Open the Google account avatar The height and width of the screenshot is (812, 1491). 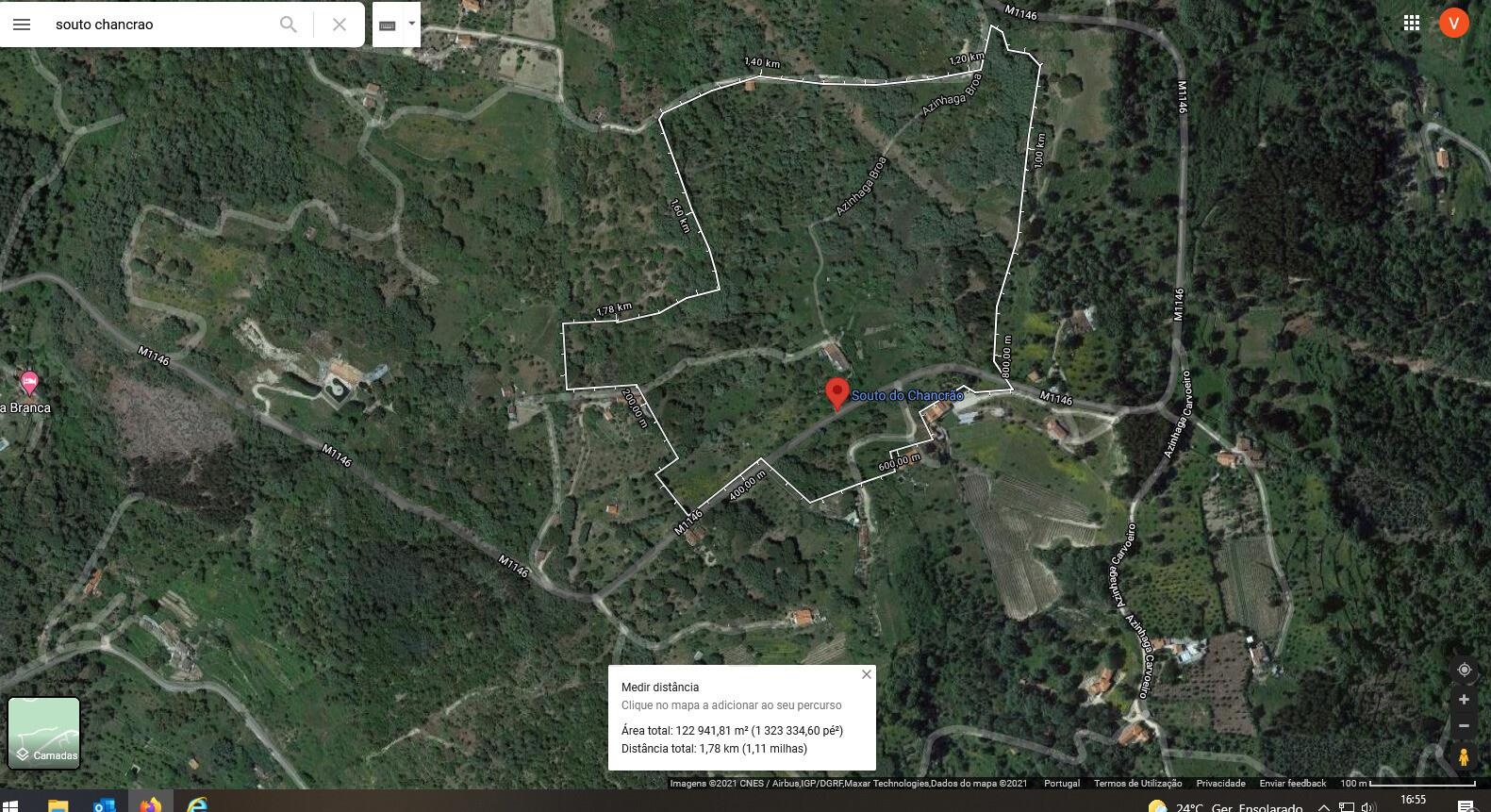(1453, 24)
